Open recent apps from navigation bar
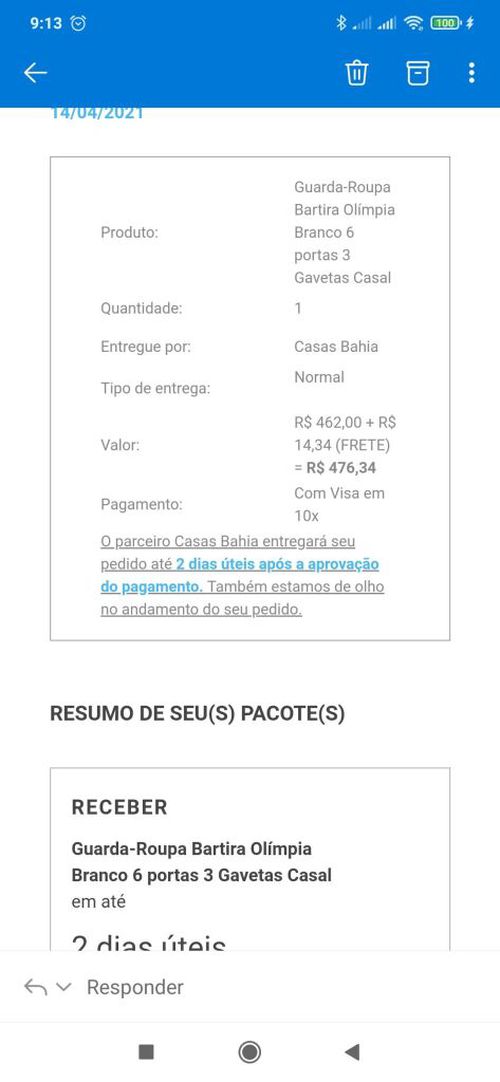Viewport: 500px width, 1082px height. click(x=146, y=1052)
